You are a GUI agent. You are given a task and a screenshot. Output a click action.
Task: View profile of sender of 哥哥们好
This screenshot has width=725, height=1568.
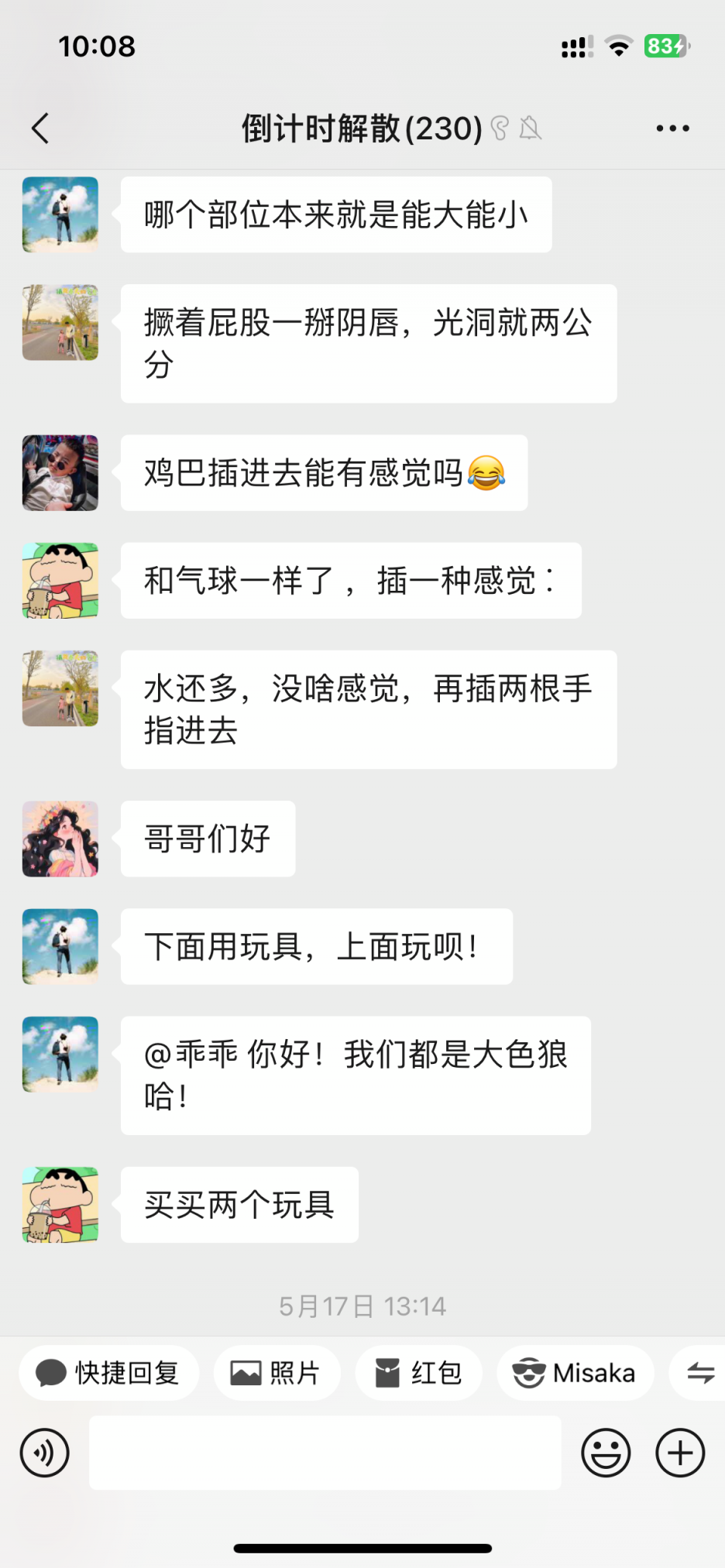(x=60, y=839)
